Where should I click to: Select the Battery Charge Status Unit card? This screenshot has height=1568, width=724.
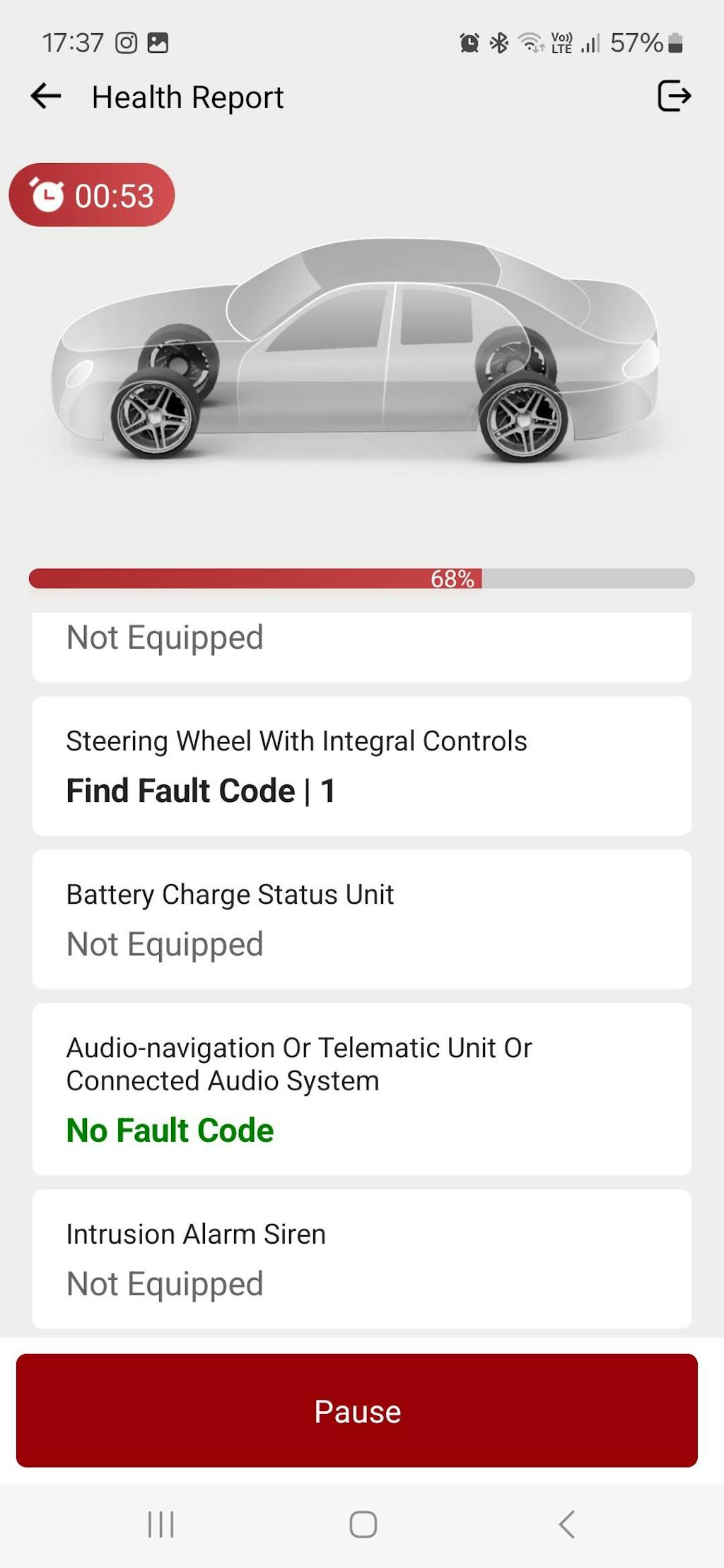coord(362,917)
